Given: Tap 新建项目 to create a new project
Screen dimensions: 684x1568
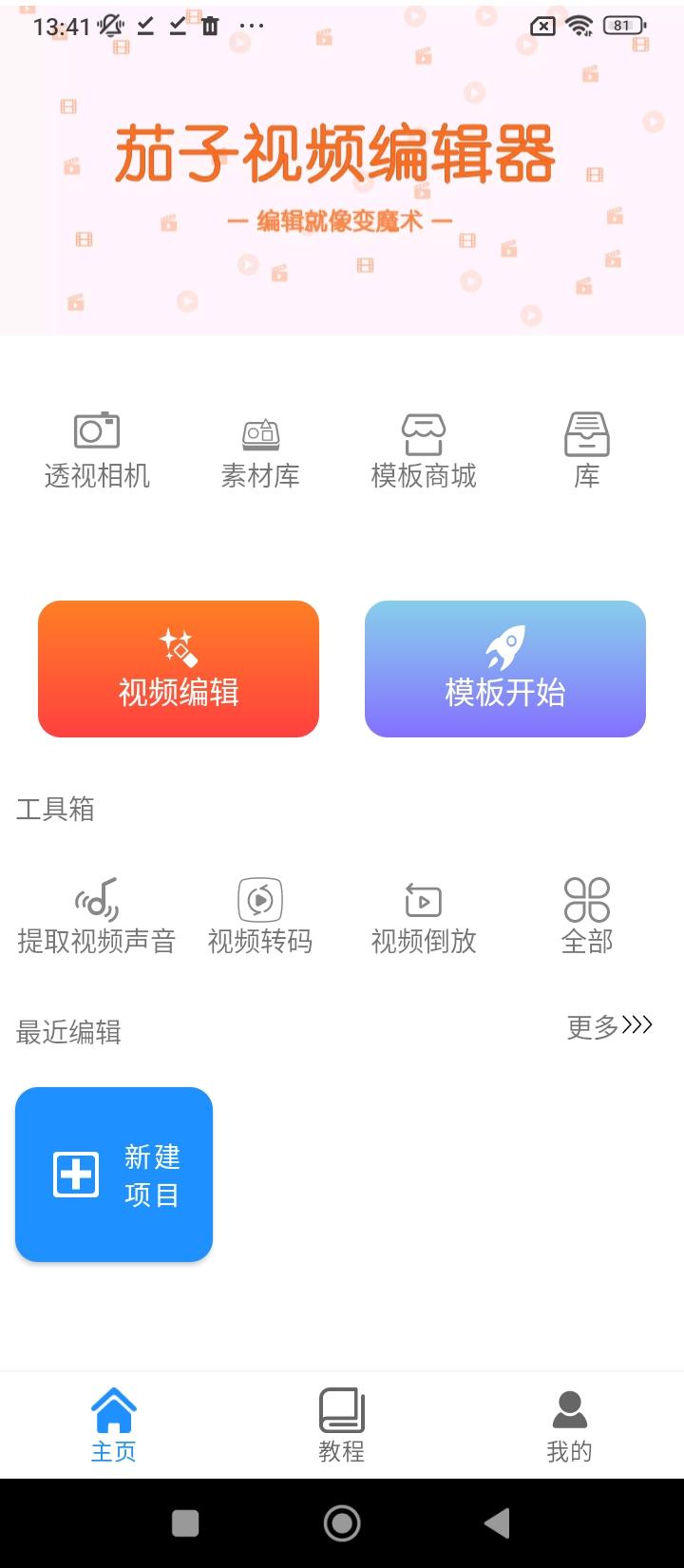Looking at the screenshot, I should (x=113, y=1175).
